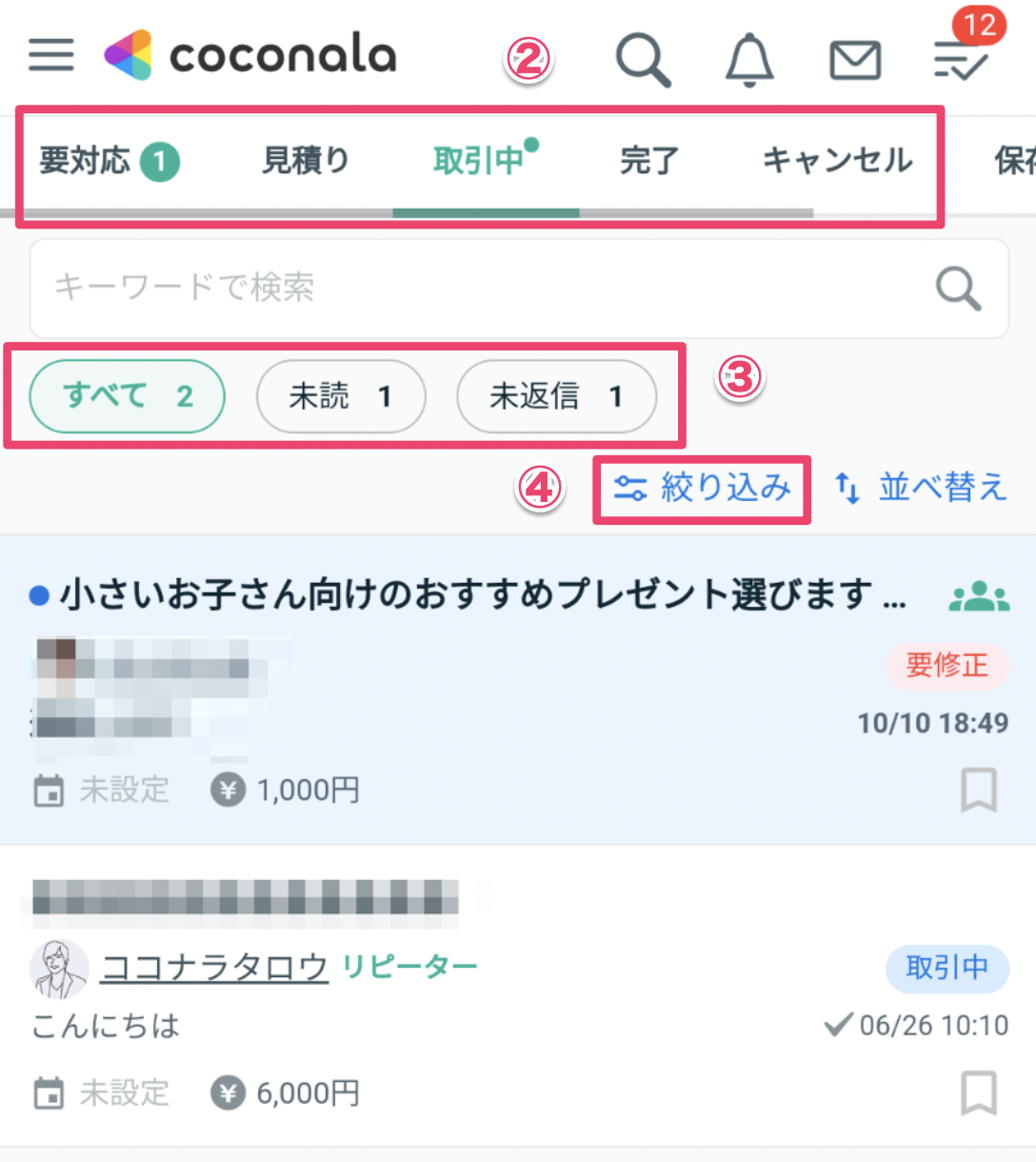Bookmark the 1,000円 transaction

[978, 790]
